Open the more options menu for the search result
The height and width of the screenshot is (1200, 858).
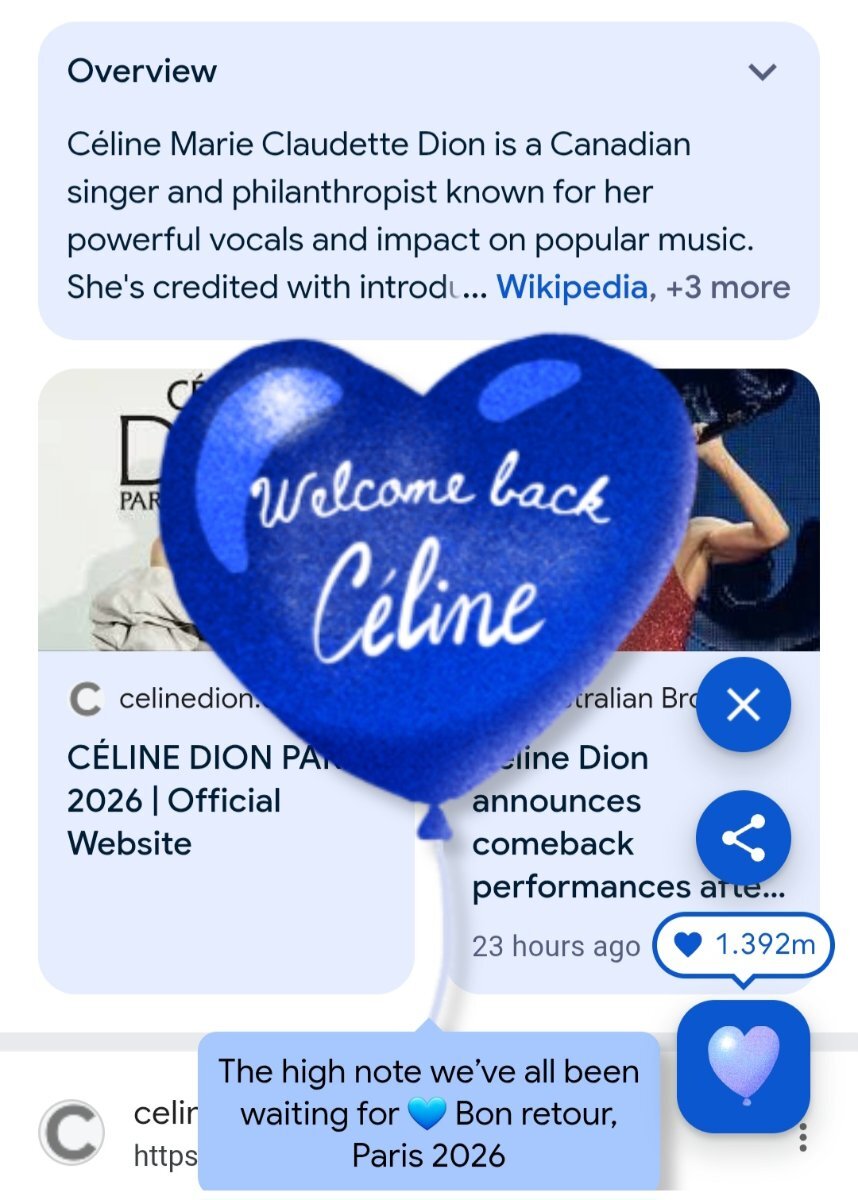tap(802, 1137)
